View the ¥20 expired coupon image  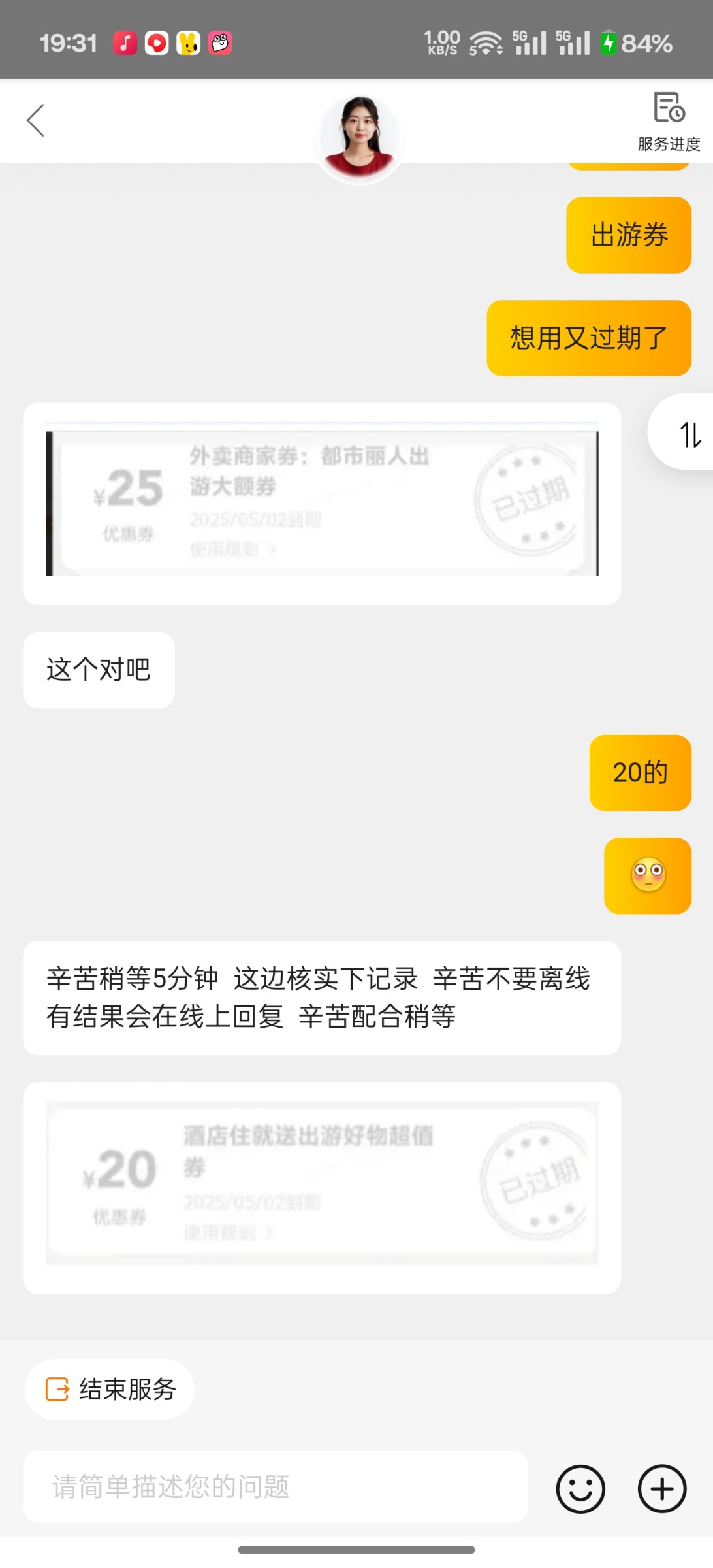click(x=322, y=1184)
